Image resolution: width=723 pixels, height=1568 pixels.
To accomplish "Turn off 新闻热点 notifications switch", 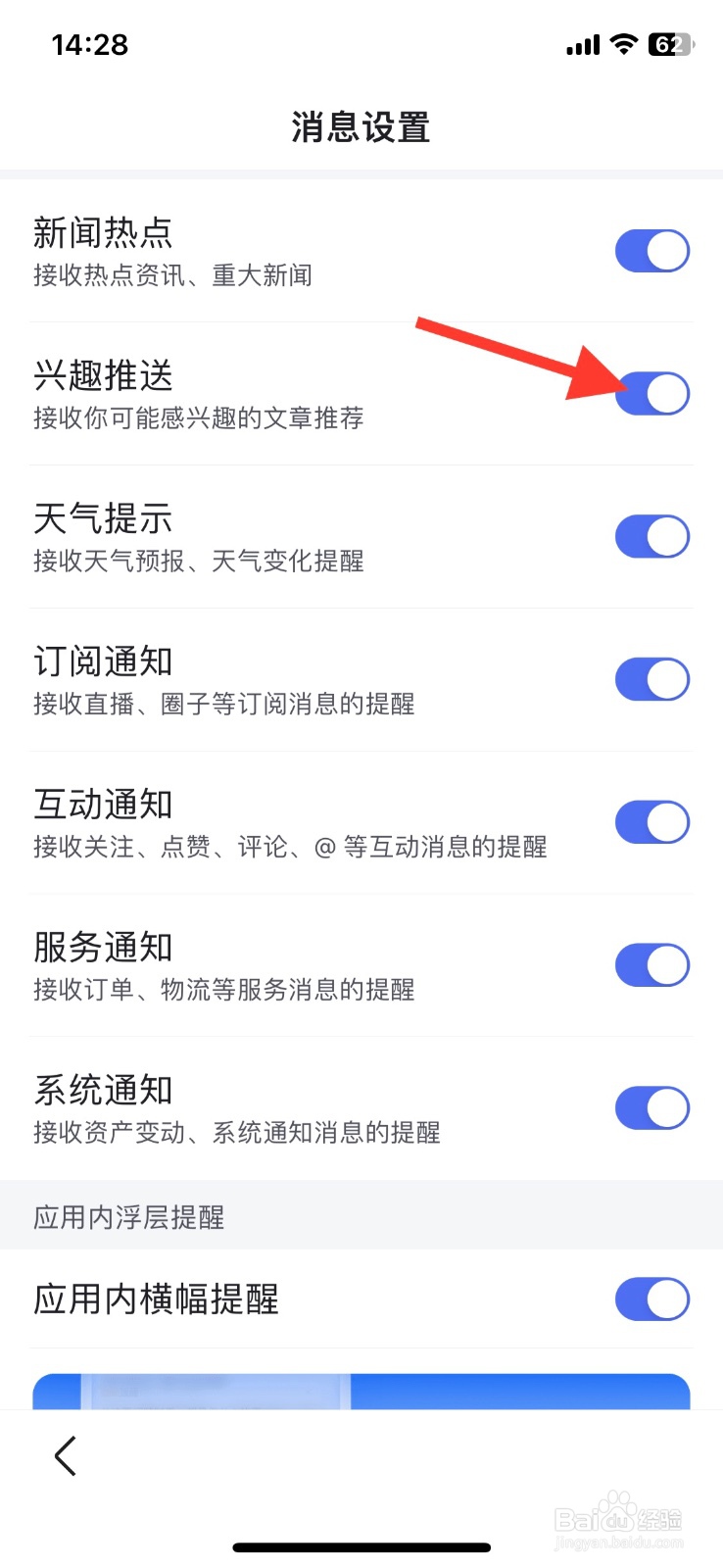I will (x=651, y=251).
